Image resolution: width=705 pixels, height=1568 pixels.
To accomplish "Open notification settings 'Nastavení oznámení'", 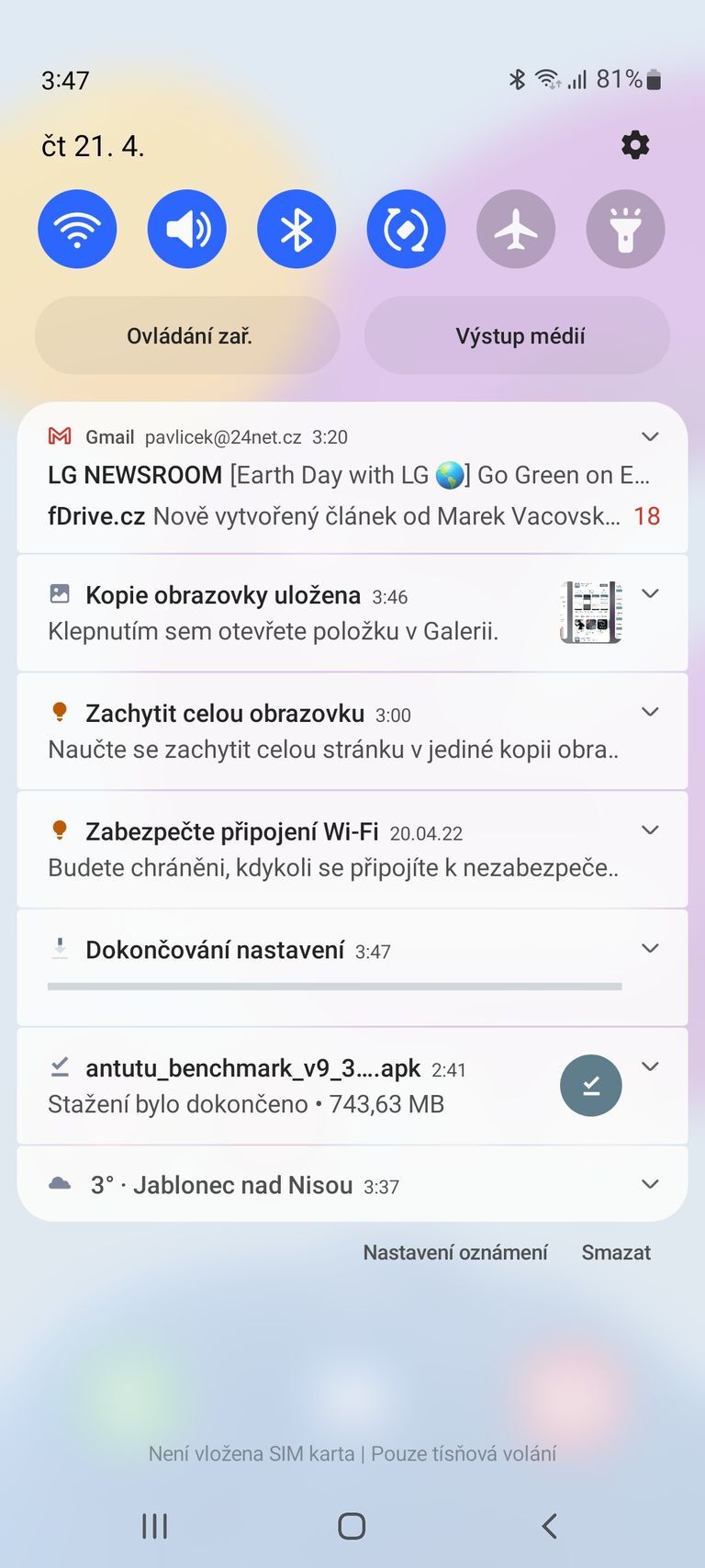I will (455, 1252).
